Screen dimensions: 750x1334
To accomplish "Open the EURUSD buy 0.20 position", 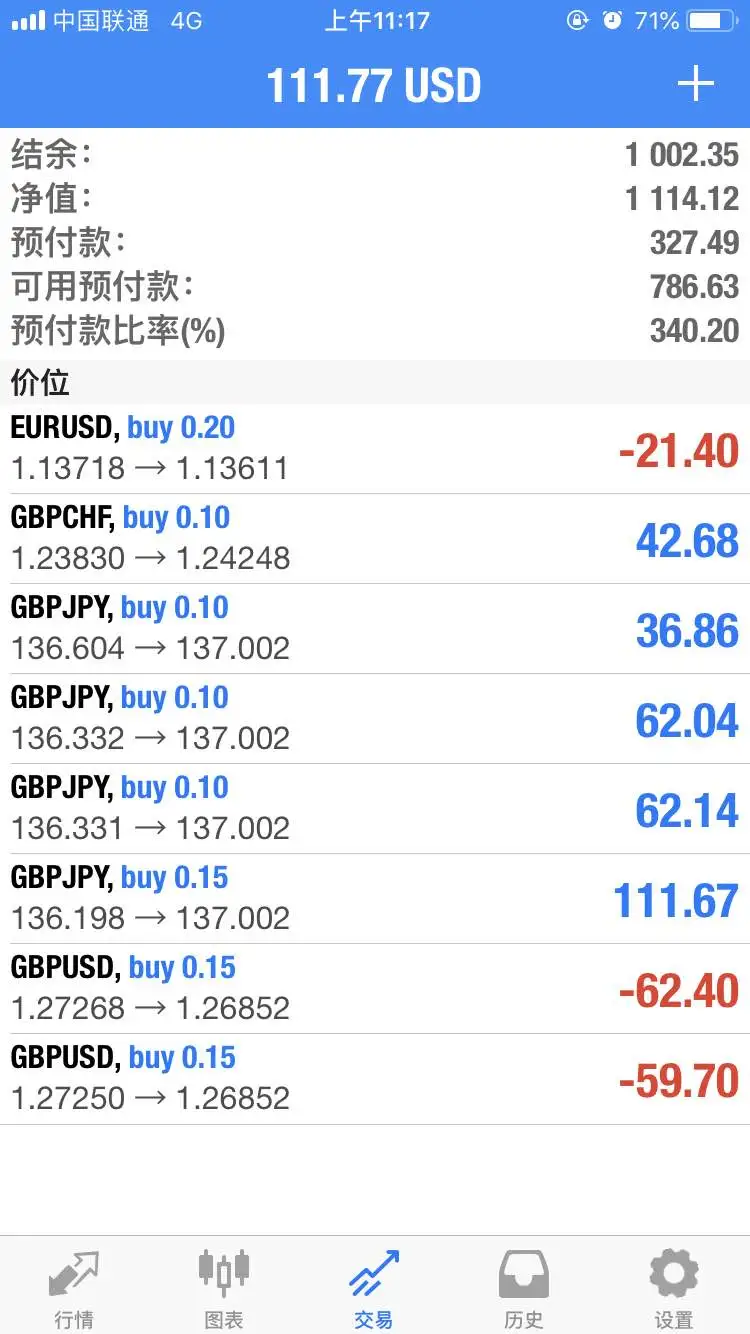I will tap(375, 449).
